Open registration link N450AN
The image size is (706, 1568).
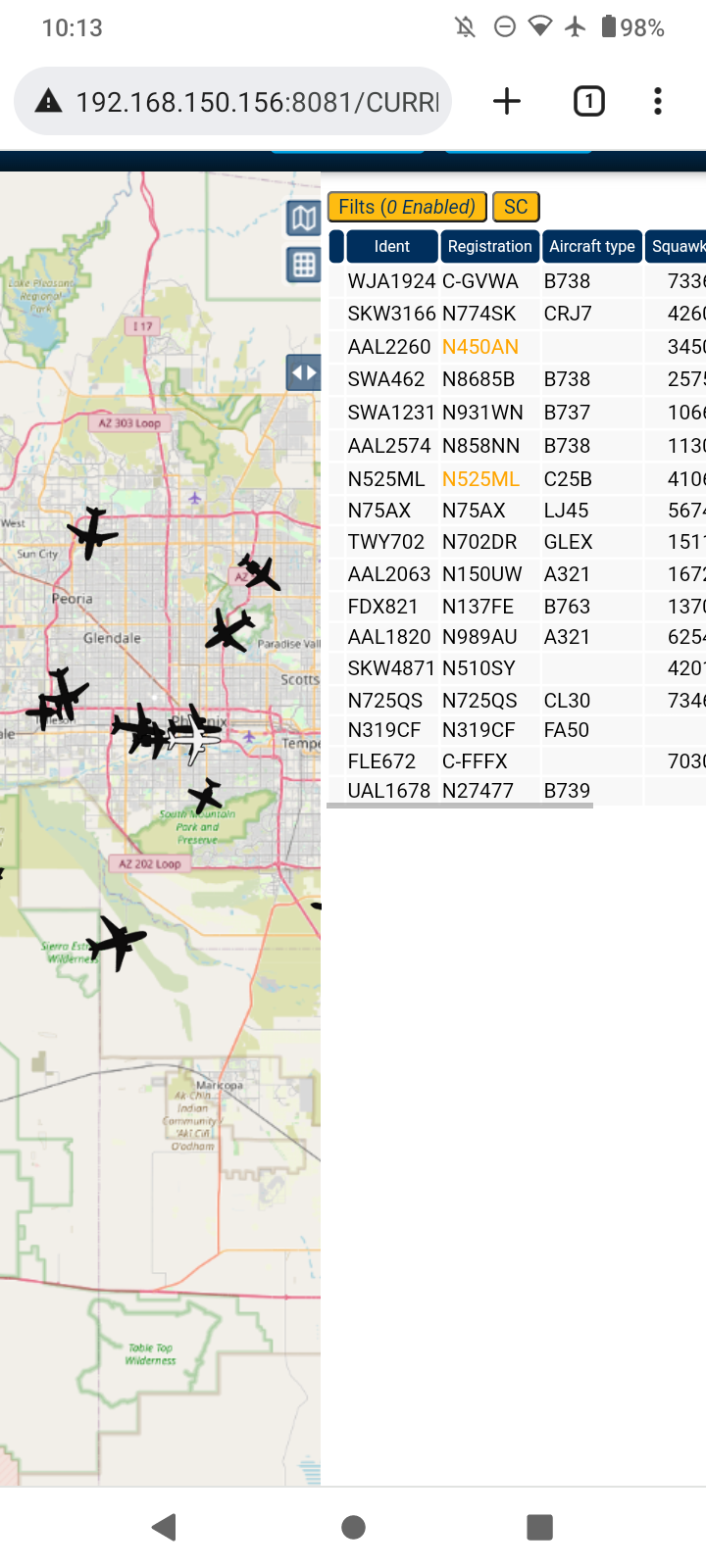coord(480,347)
